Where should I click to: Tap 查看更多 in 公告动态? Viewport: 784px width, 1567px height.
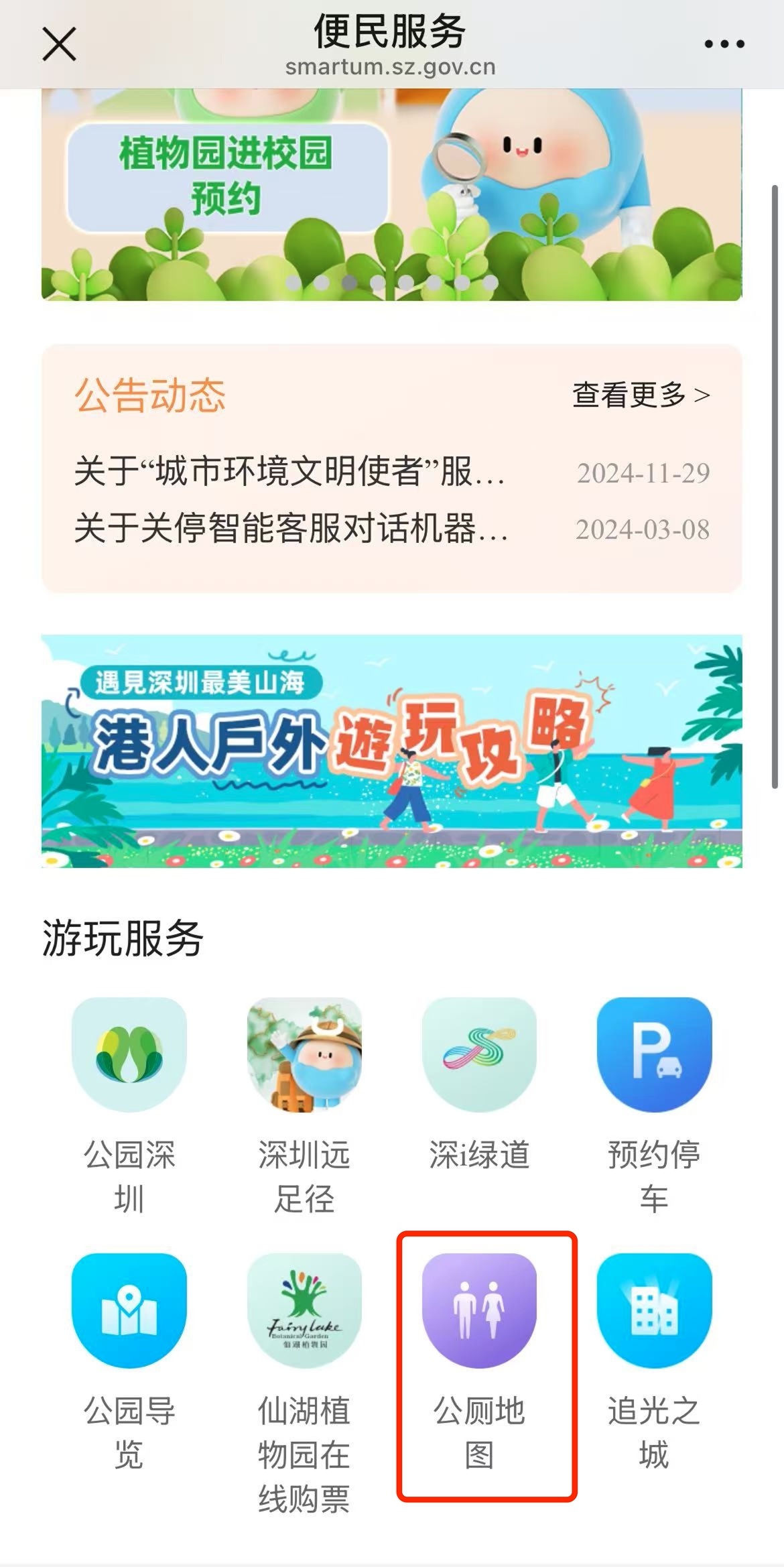click(x=640, y=395)
